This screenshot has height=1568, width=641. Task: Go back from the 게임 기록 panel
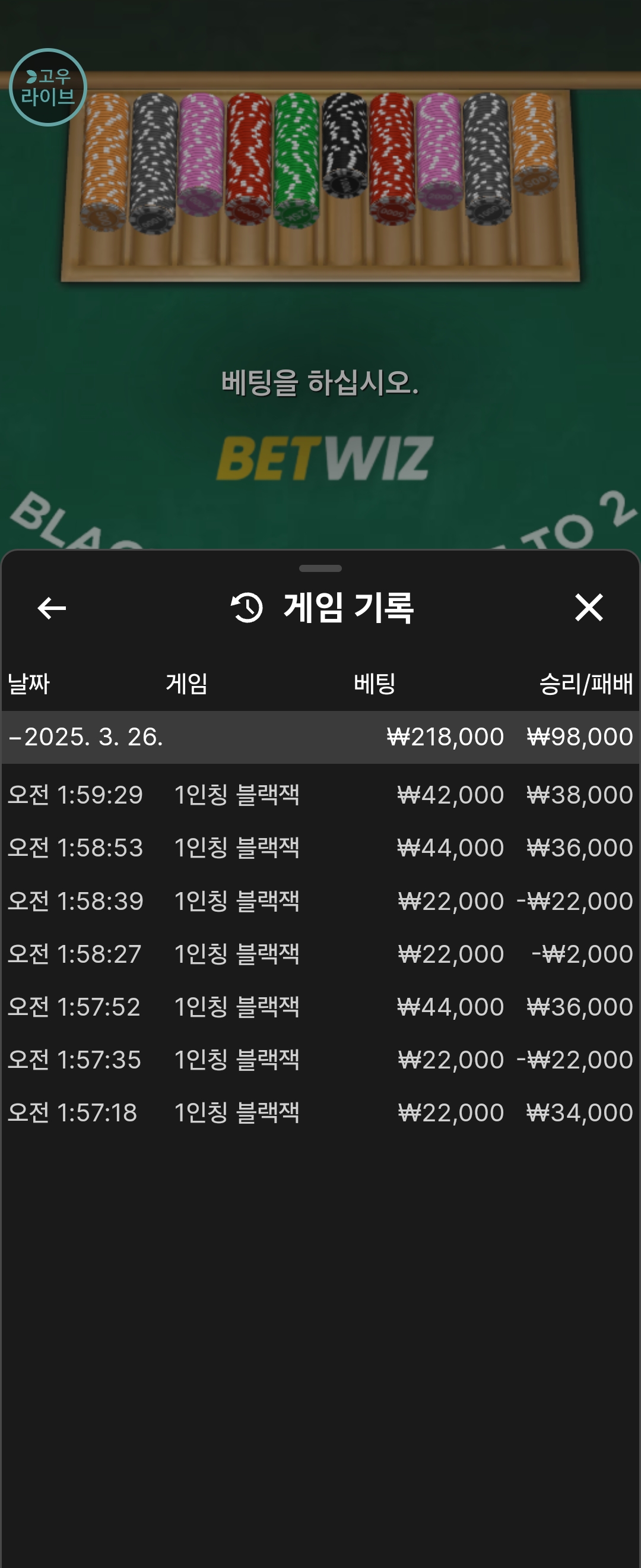[52, 608]
